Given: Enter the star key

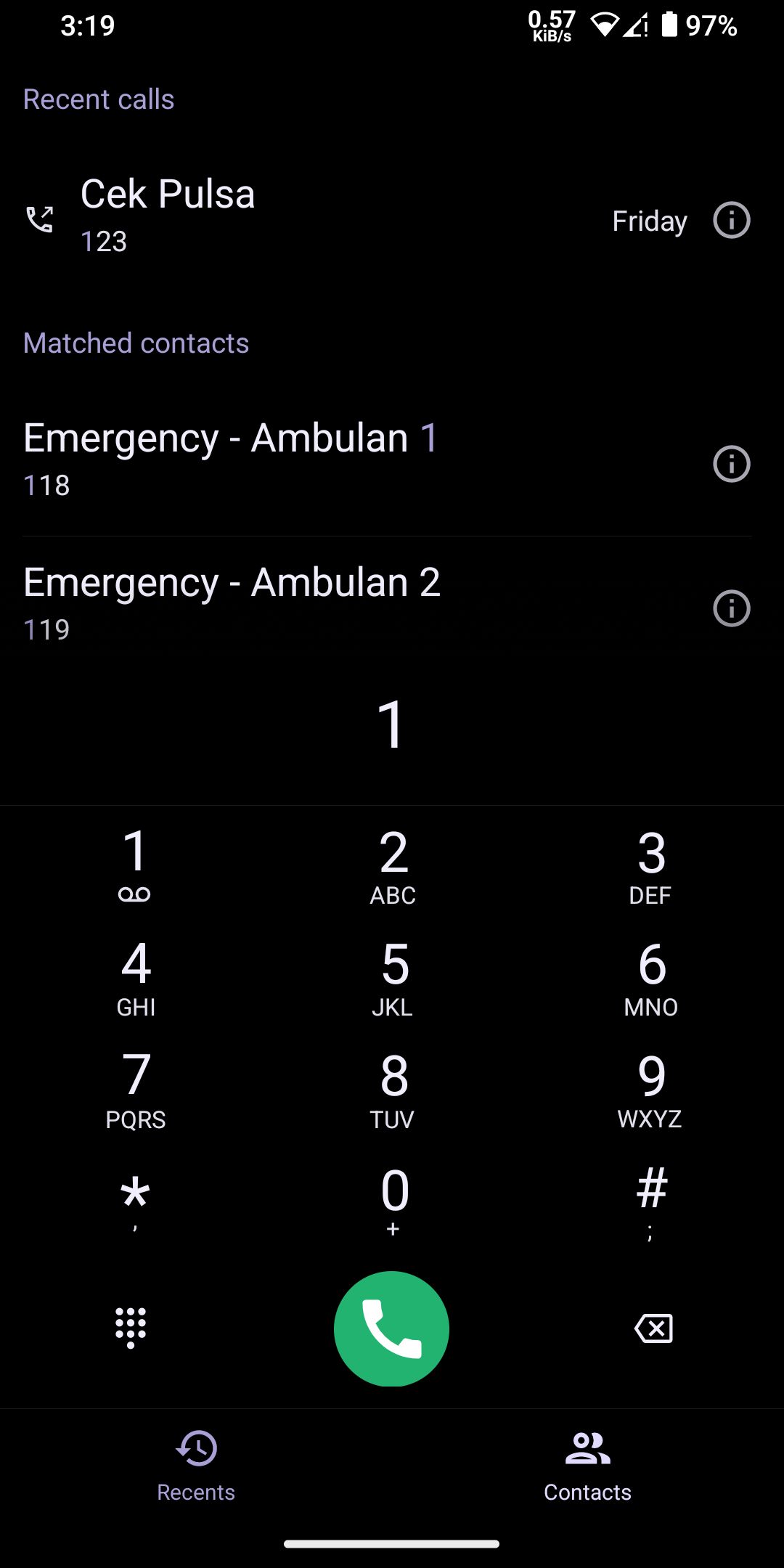Looking at the screenshot, I should click(x=135, y=1201).
